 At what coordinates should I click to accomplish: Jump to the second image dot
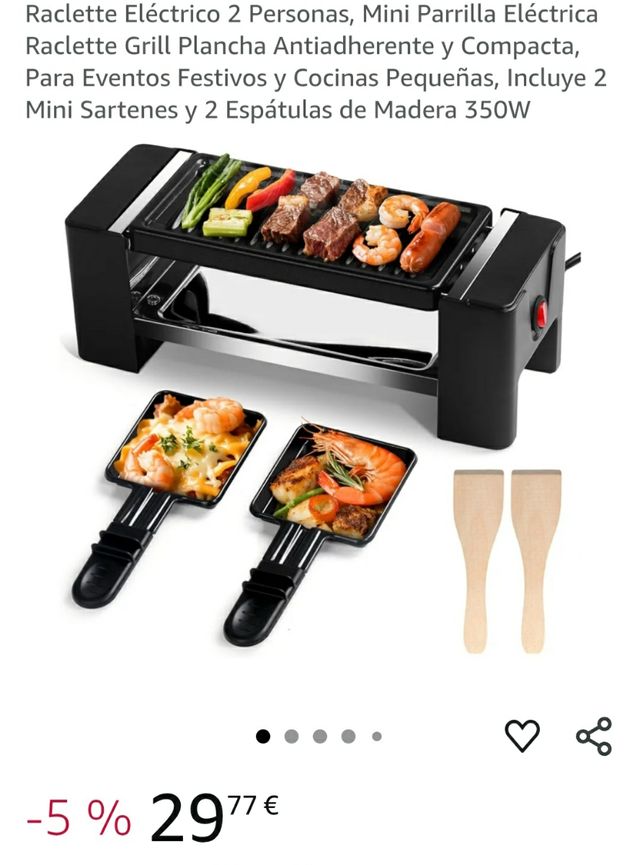point(291,737)
